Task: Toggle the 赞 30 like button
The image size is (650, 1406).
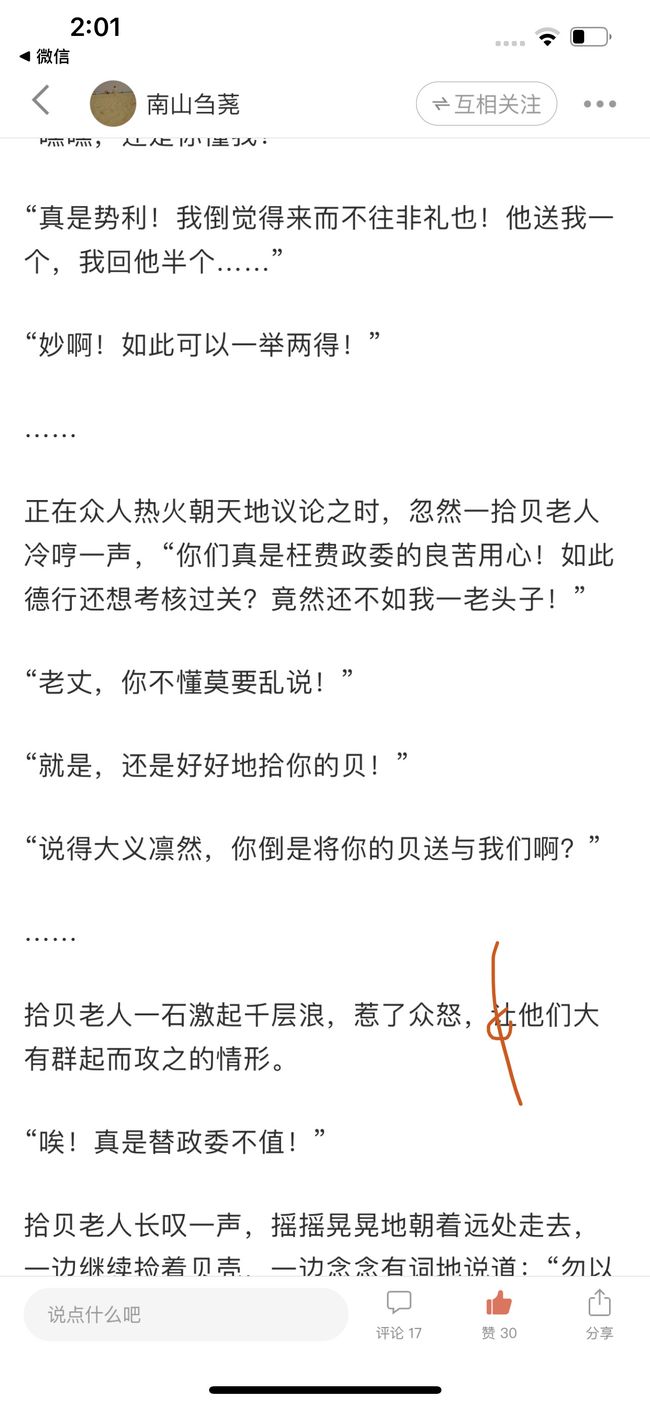Action: pyautogui.click(x=499, y=1315)
